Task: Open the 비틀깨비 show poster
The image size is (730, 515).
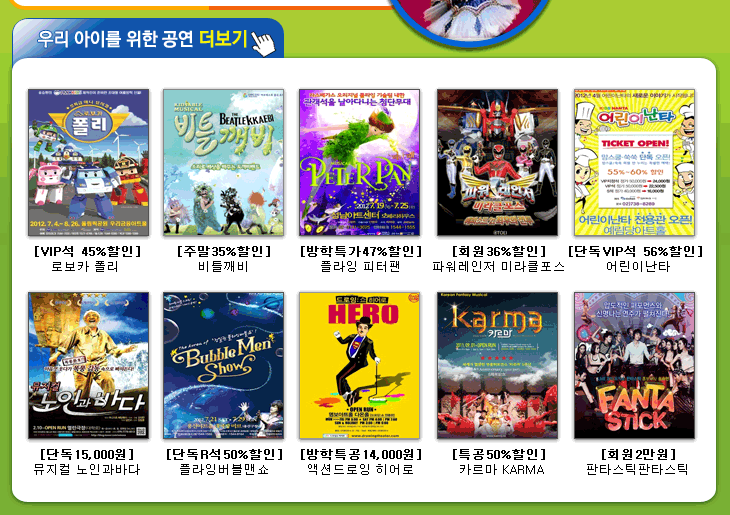Action: [x=224, y=162]
